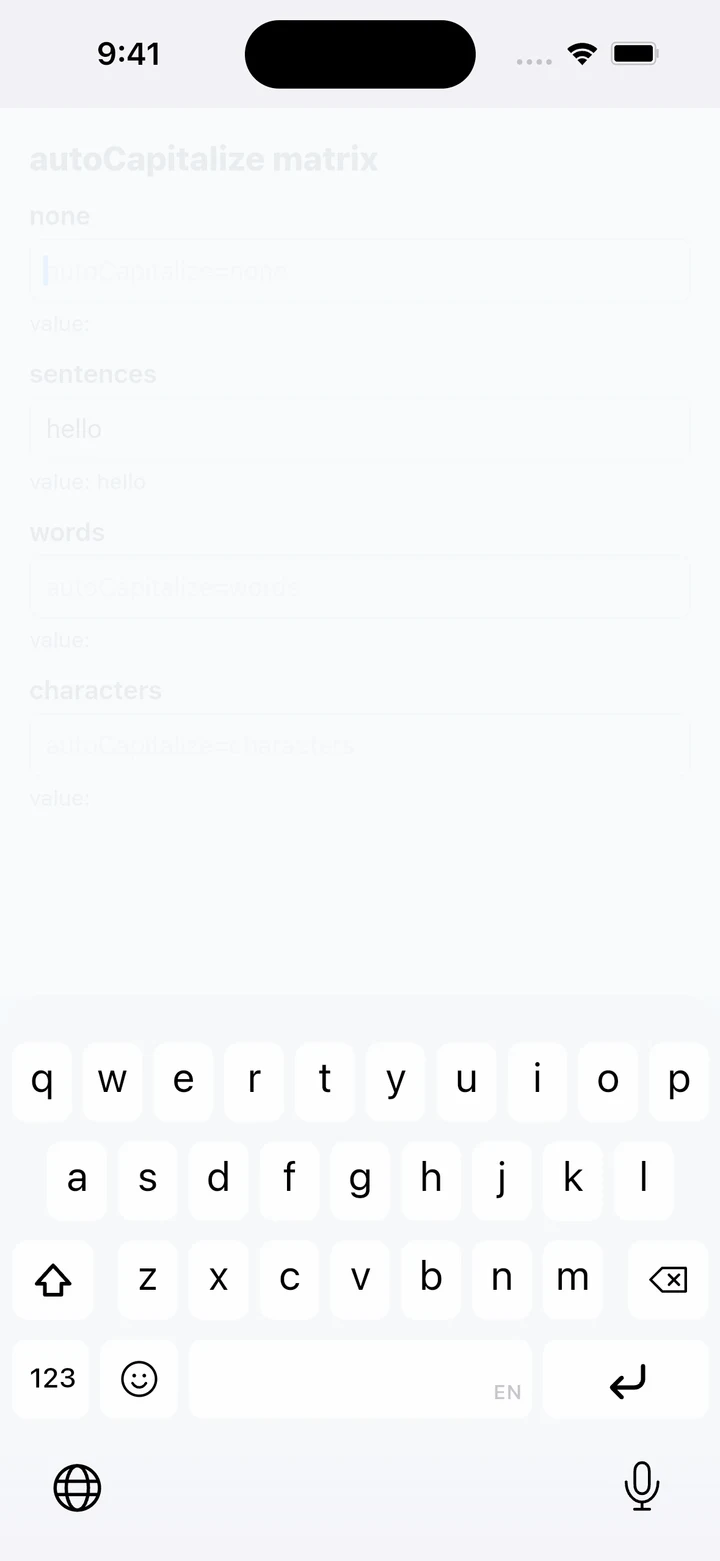
Task: Tap the letter h key
Action: [431, 1180]
